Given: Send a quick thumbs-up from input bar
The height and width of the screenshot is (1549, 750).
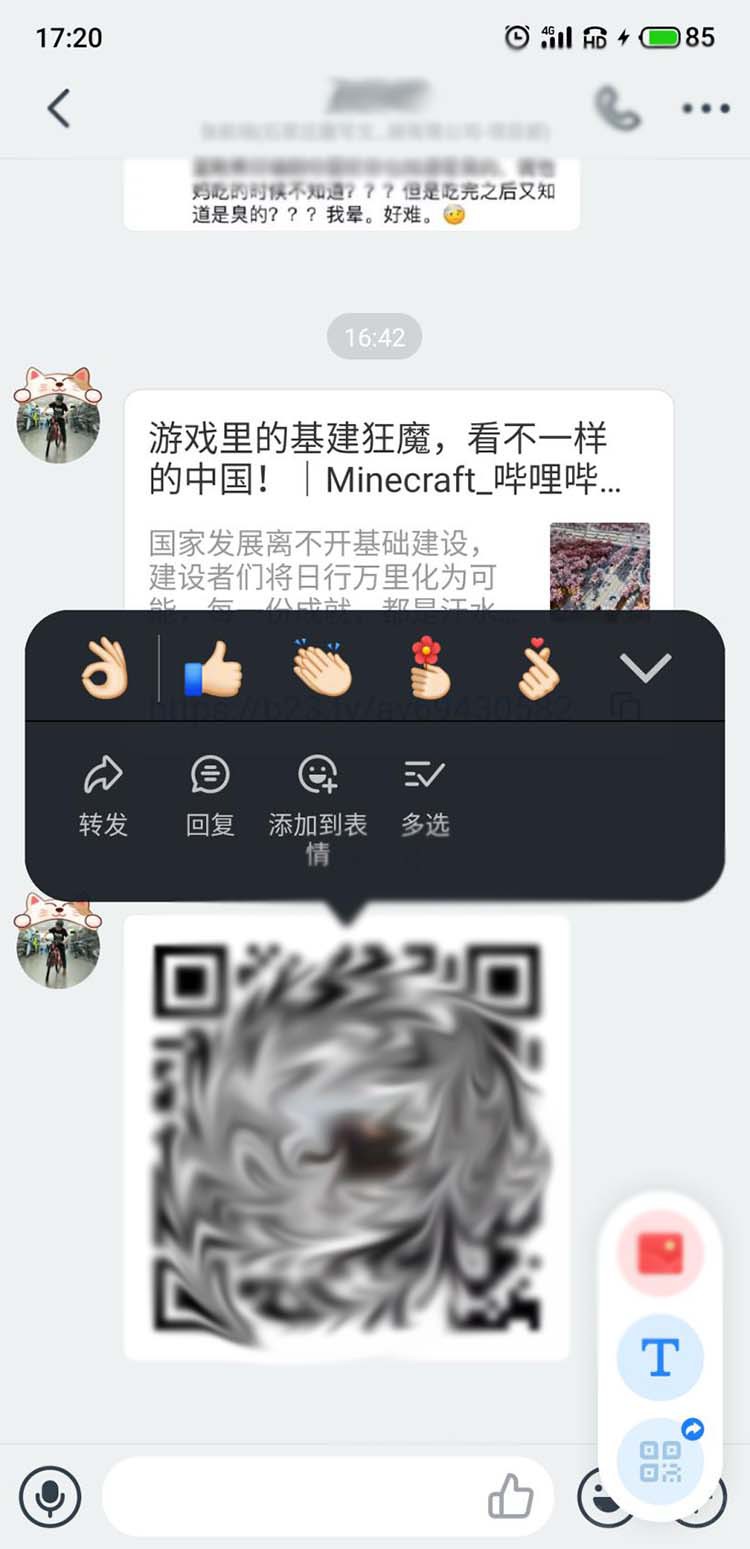Looking at the screenshot, I should tap(511, 1496).
